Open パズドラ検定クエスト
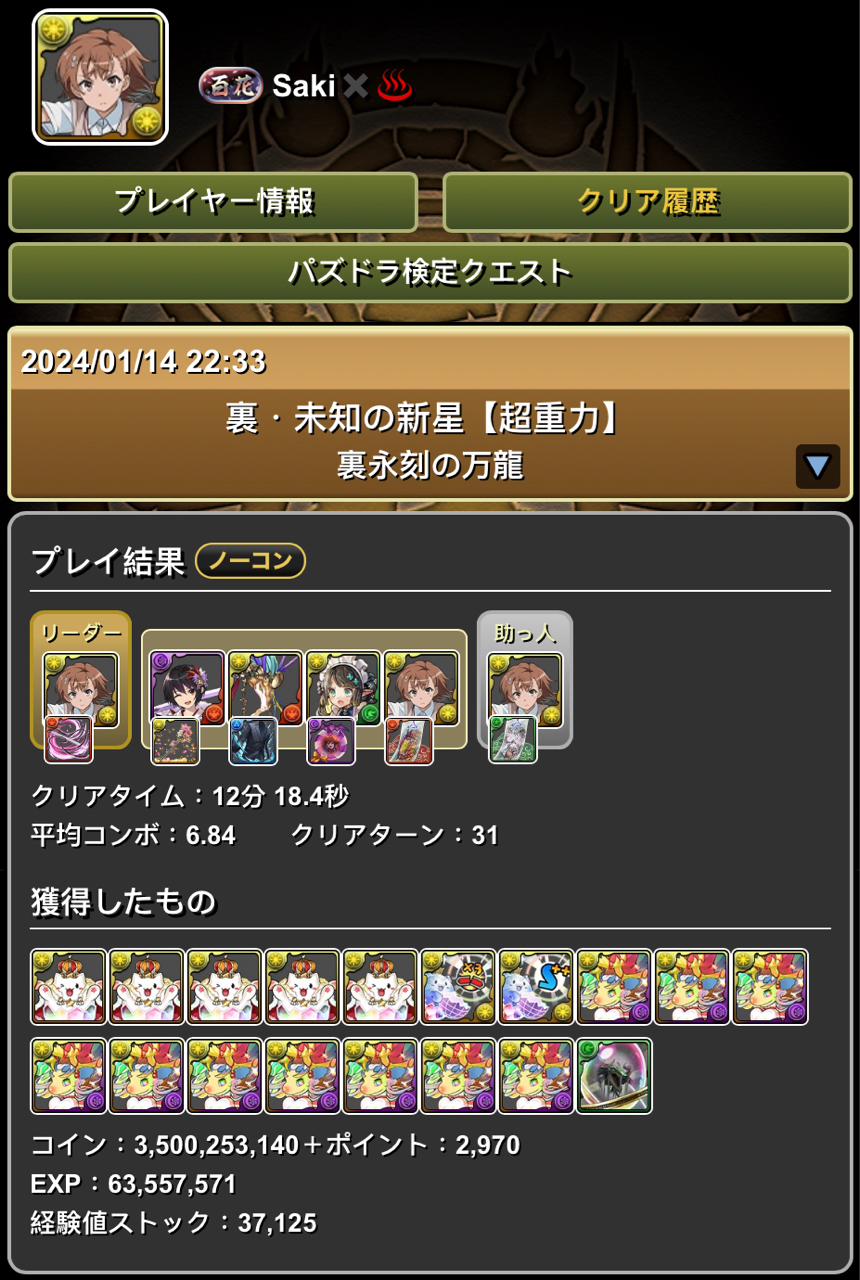 click(430, 272)
